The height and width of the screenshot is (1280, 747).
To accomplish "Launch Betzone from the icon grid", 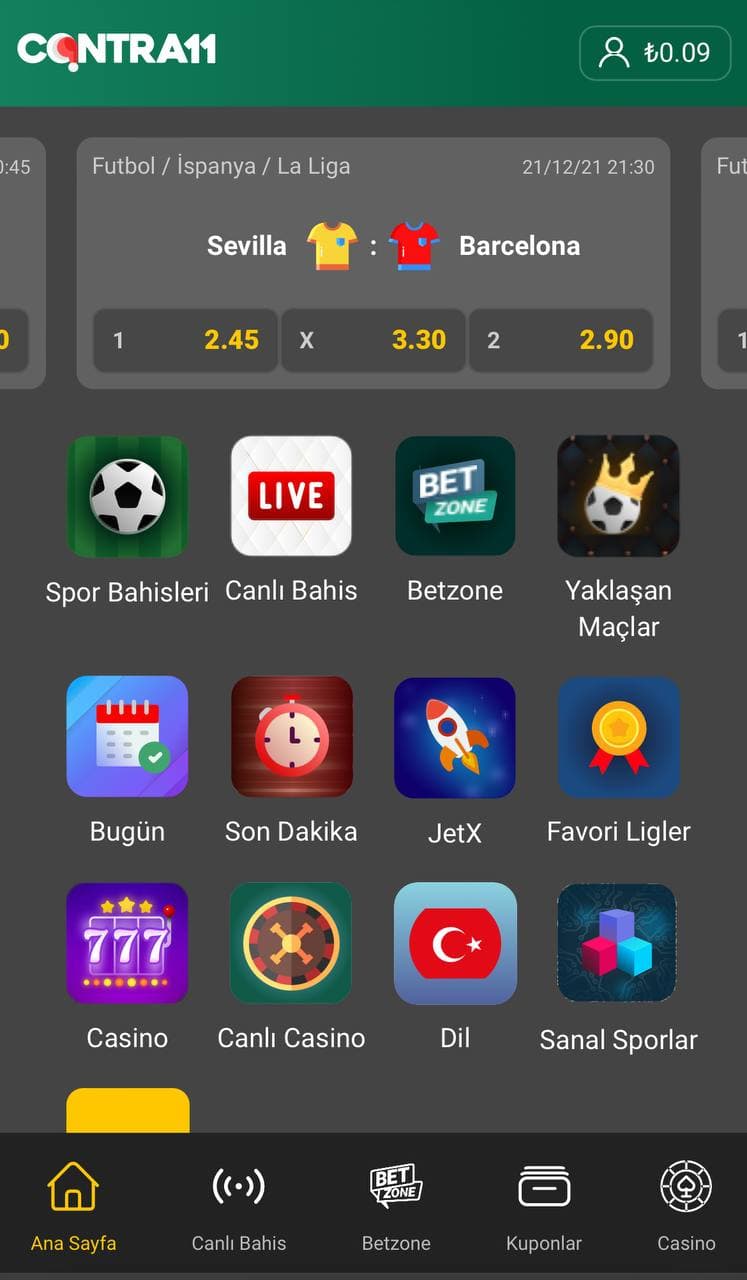I will pos(455,496).
